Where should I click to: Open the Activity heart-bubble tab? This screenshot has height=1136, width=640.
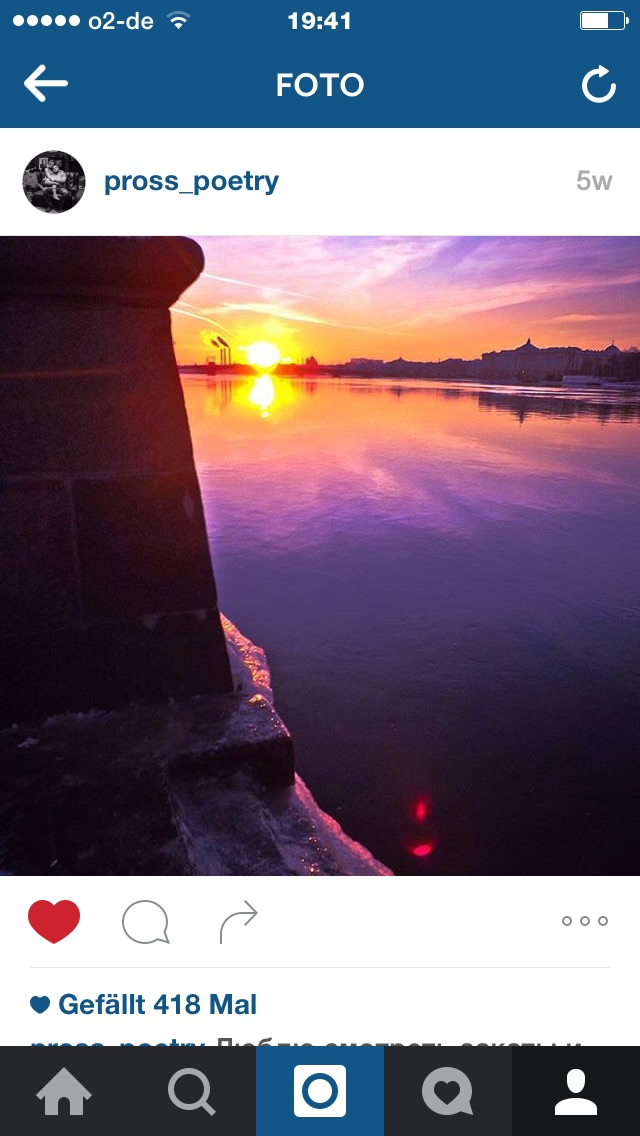click(448, 1091)
